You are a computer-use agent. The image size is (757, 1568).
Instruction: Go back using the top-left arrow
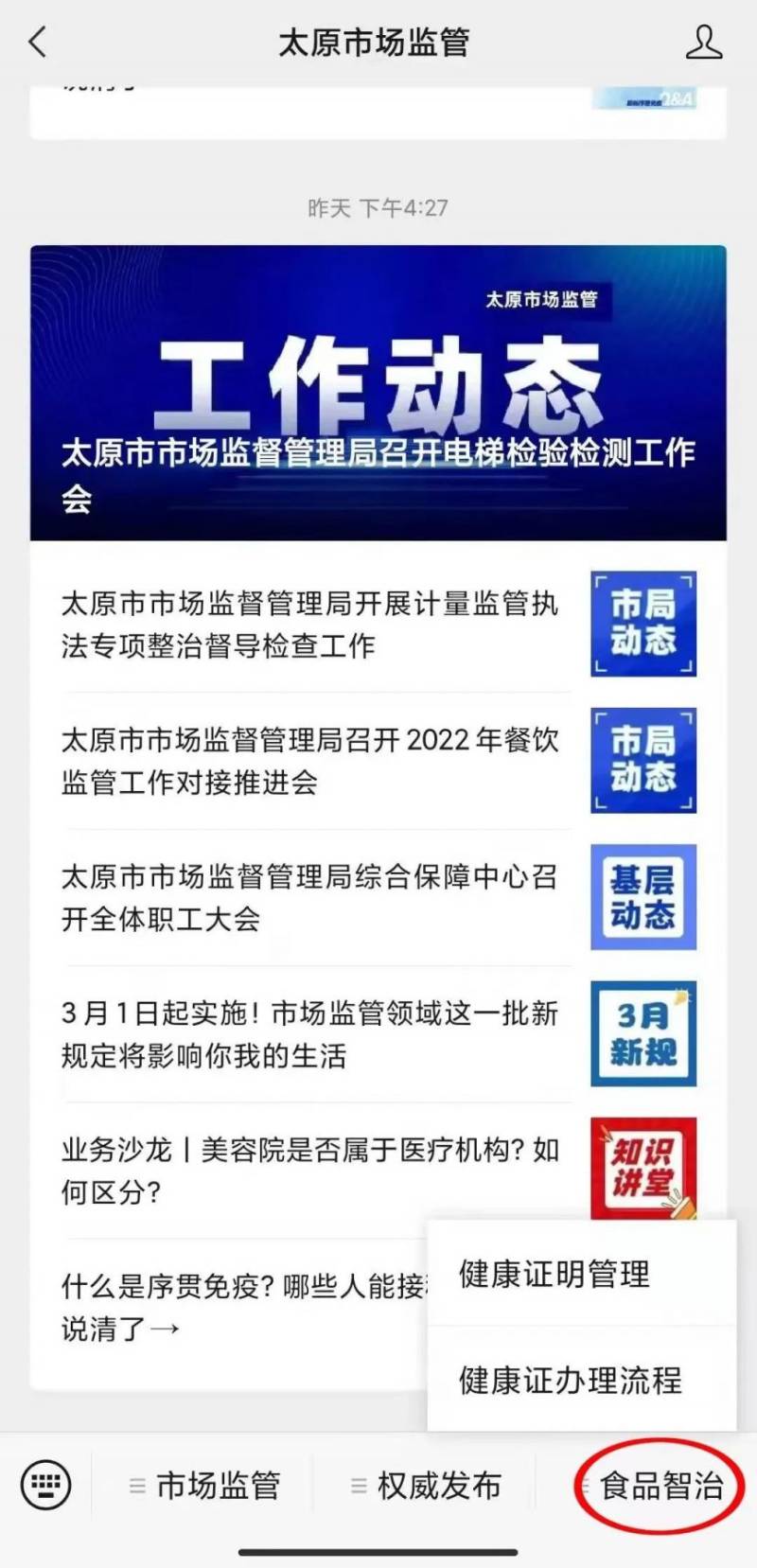38,42
